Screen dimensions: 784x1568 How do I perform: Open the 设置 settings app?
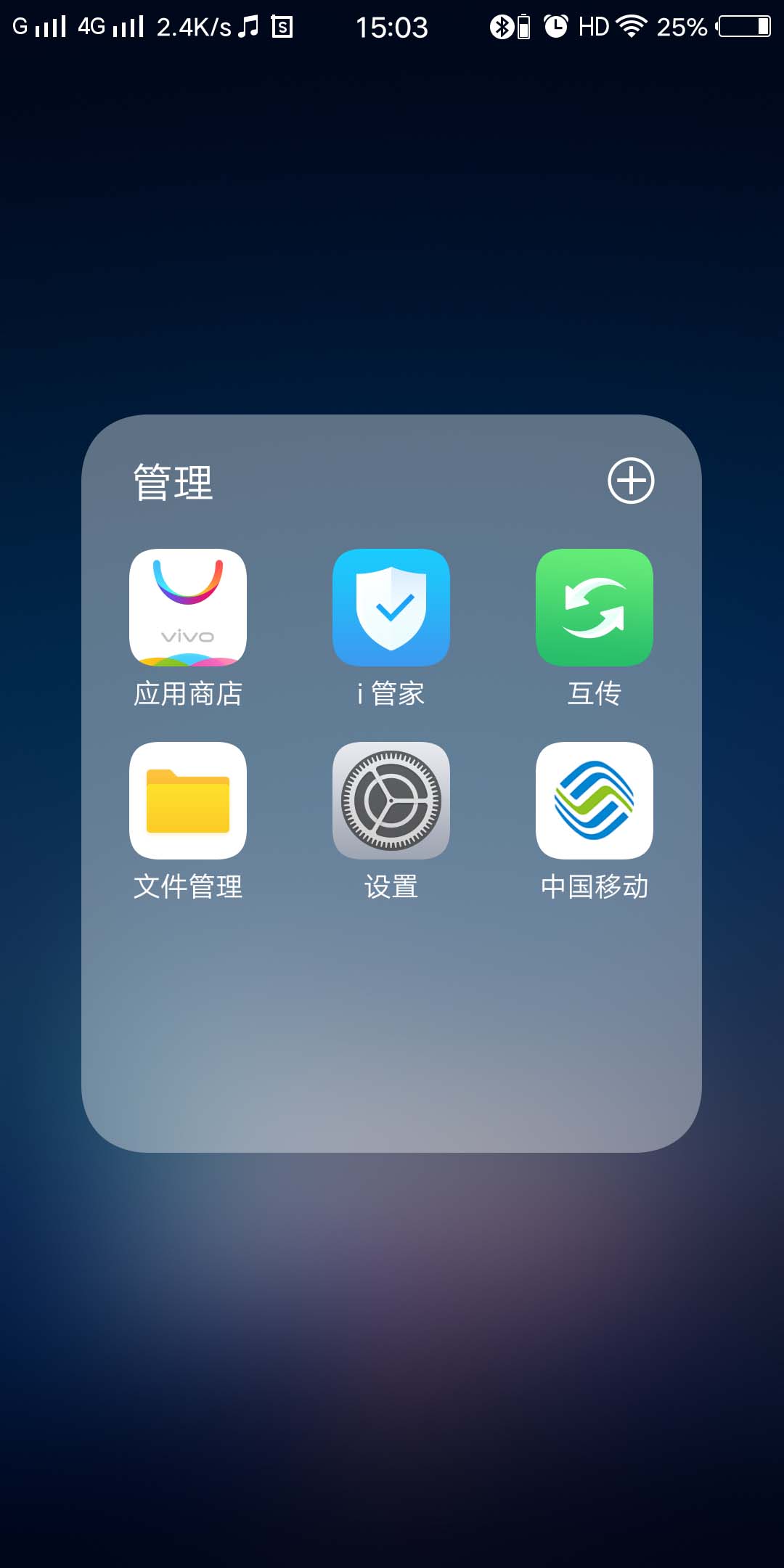391,801
